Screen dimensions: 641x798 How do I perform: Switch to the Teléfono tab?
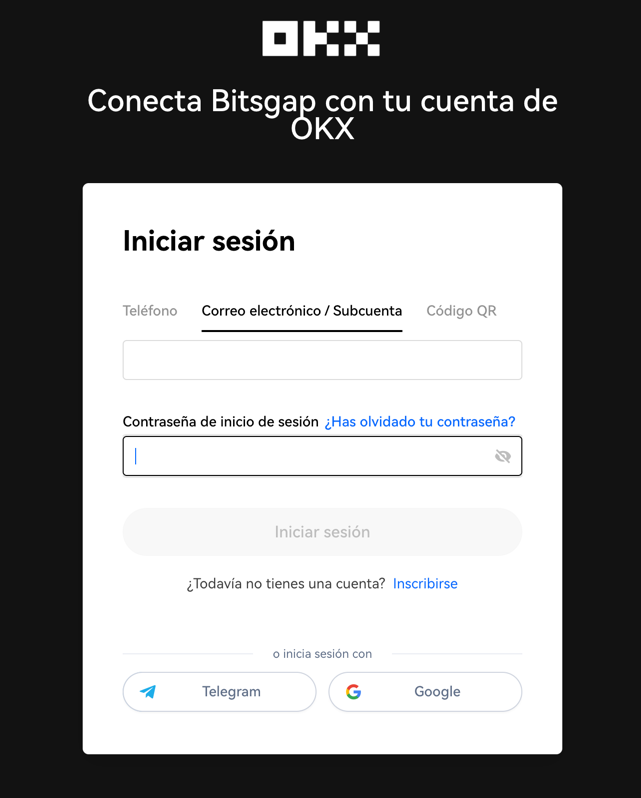(150, 310)
